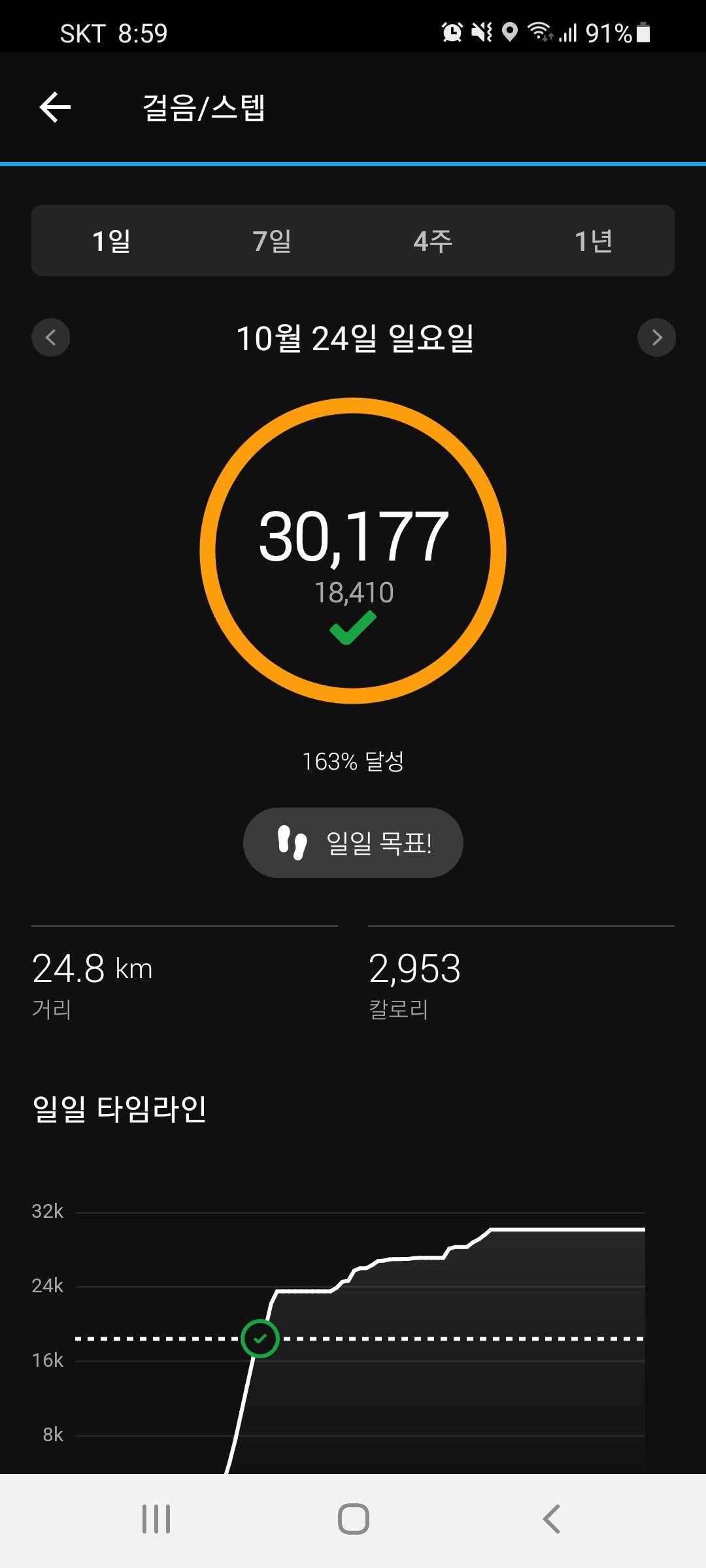This screenshot has width=706, height=1568.
Task: Show the next day's step data
Action: pyautogui.click(x=656, y=338)
